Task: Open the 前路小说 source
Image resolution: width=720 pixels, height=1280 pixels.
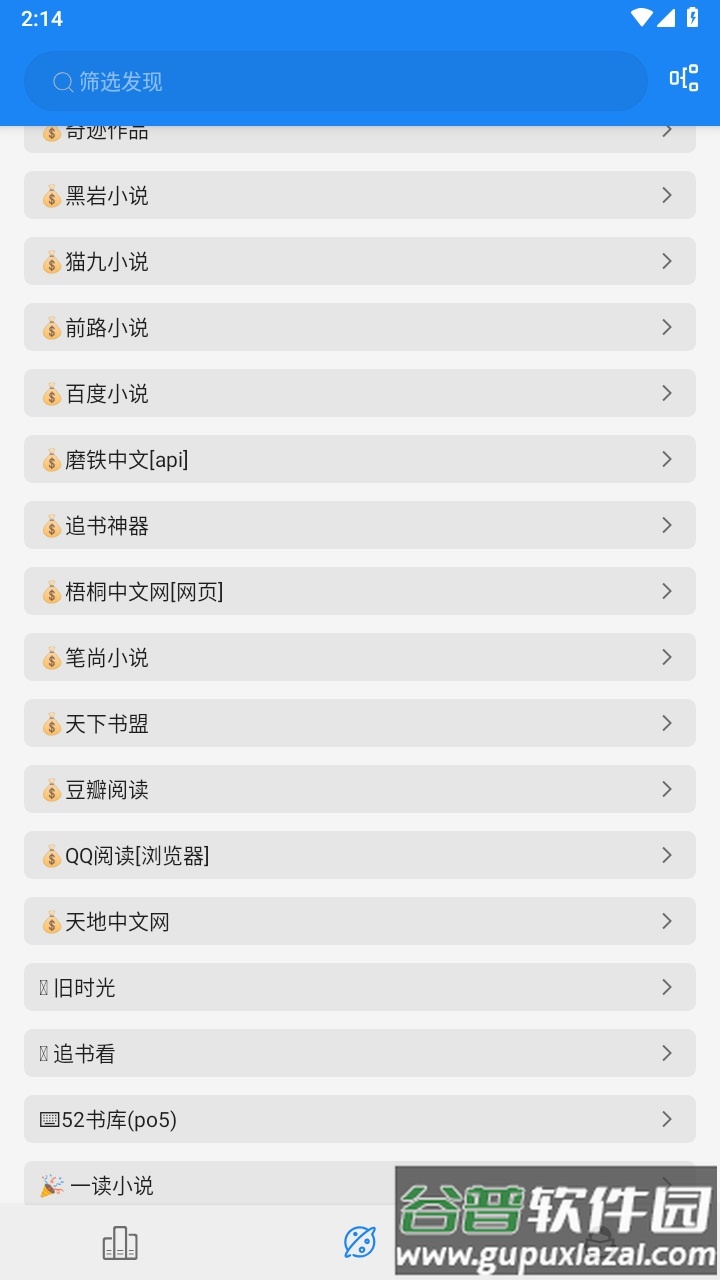Action: coord(360,327)
